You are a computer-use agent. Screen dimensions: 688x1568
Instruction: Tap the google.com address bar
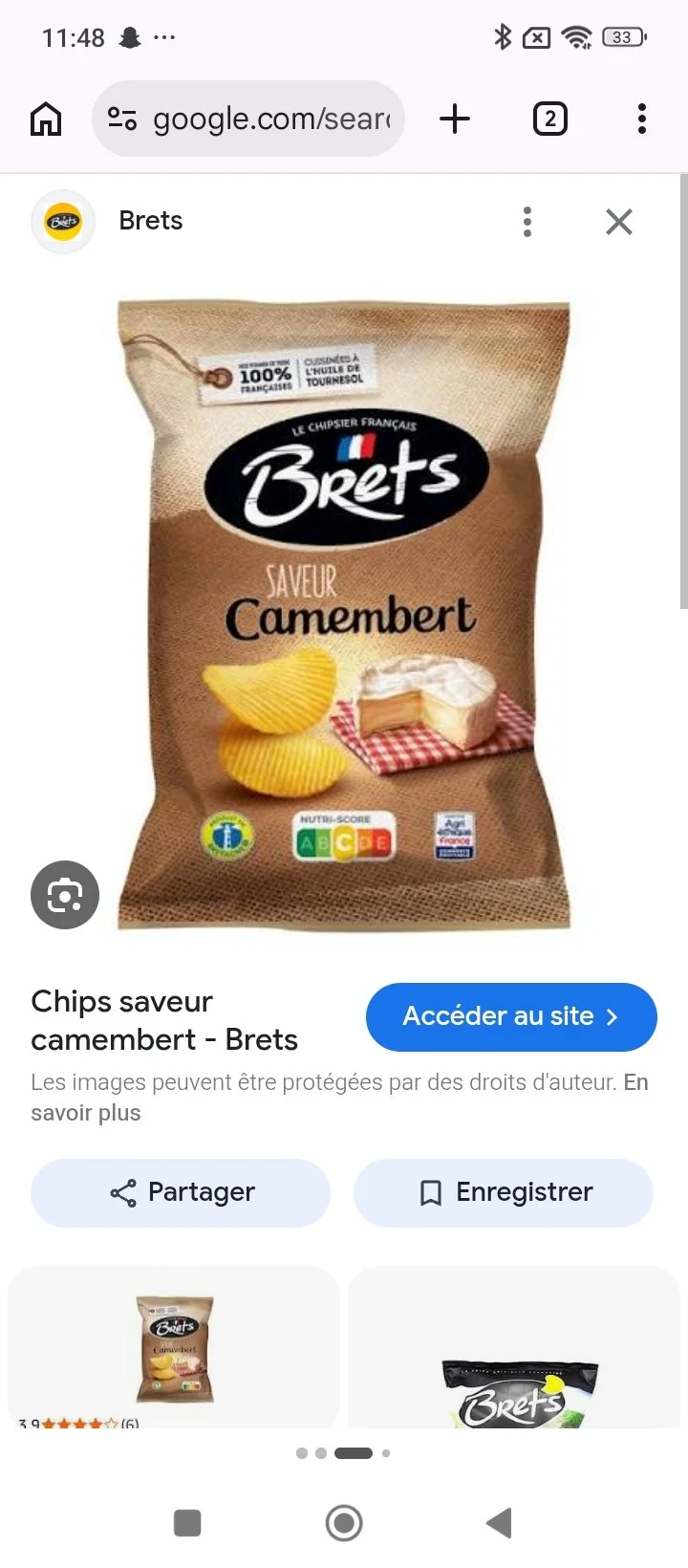(248, 119)
